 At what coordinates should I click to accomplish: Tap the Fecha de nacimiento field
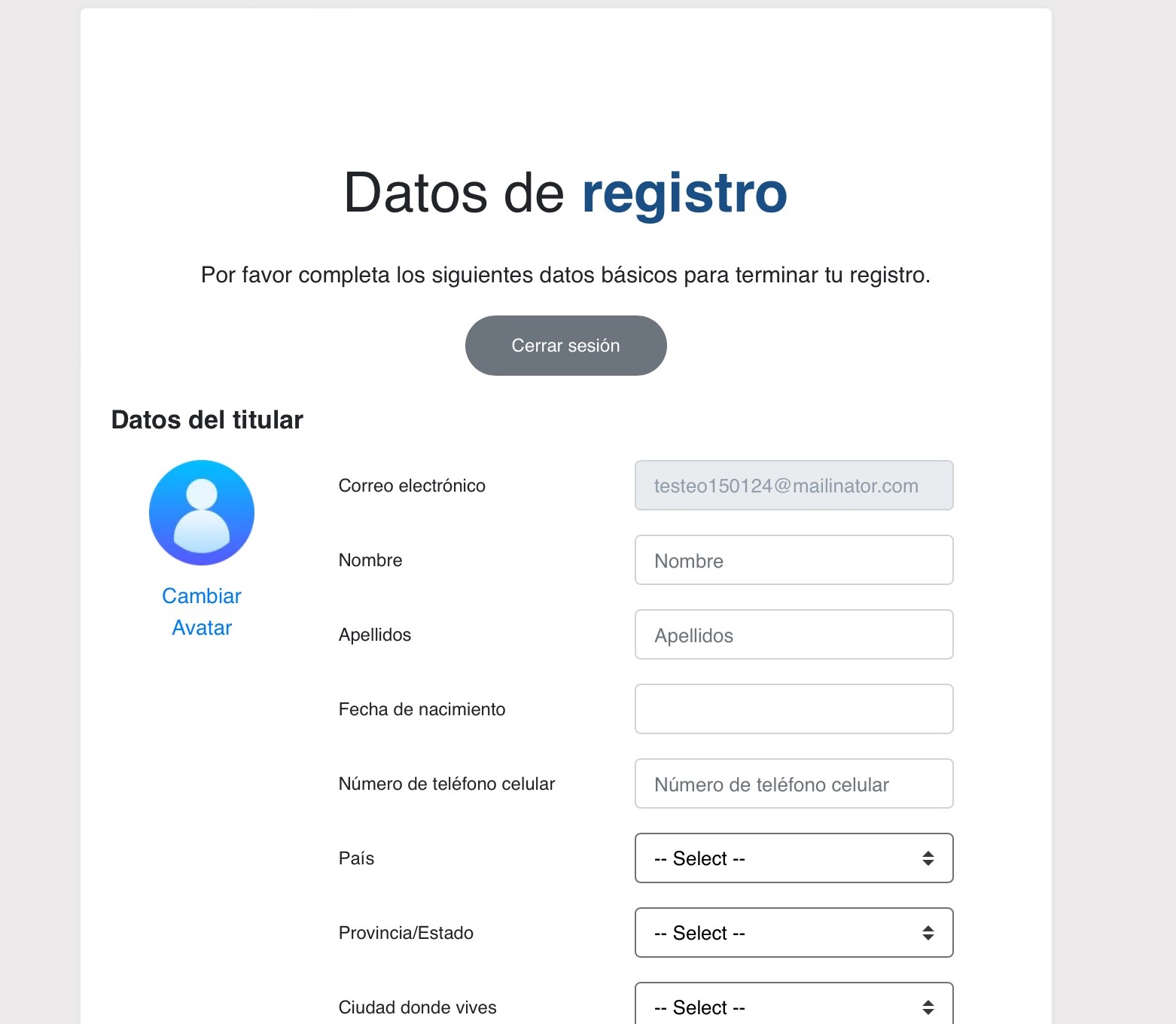coord(794,709)
